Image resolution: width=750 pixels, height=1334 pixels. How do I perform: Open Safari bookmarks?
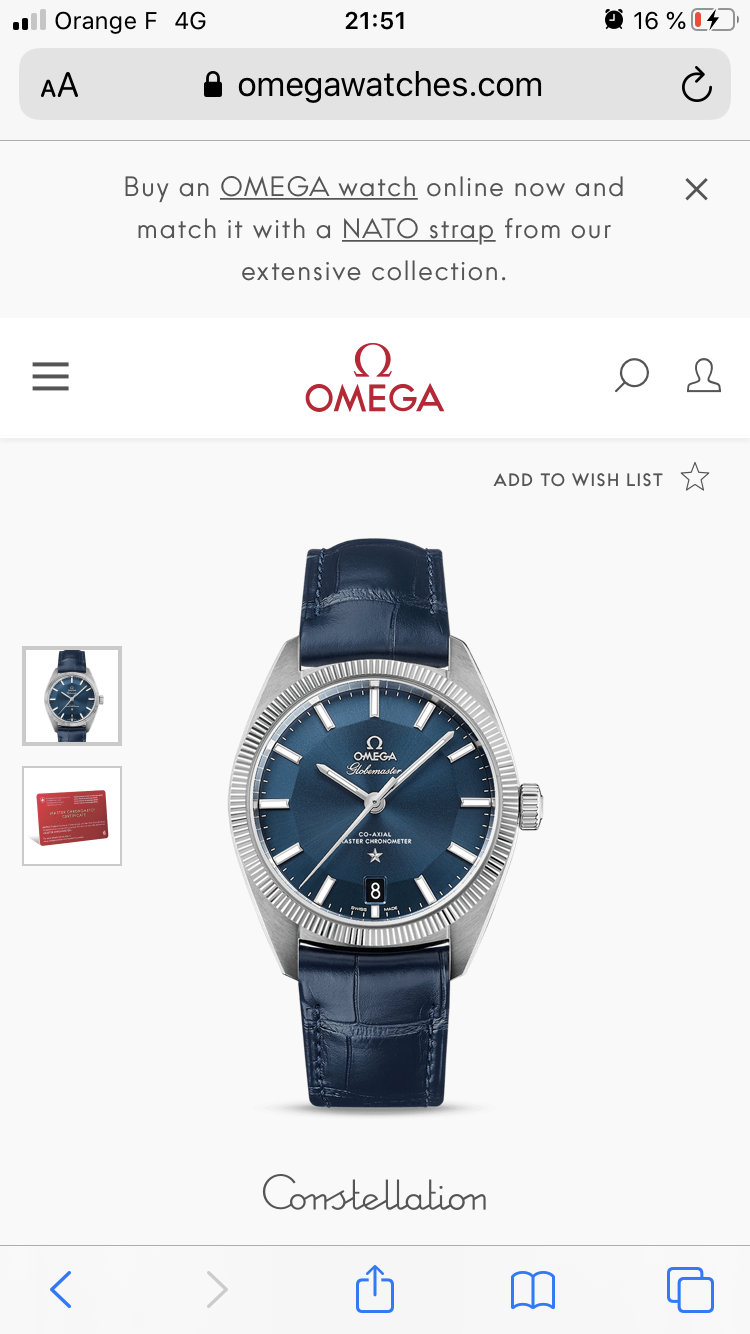[x=532, y=1289]
